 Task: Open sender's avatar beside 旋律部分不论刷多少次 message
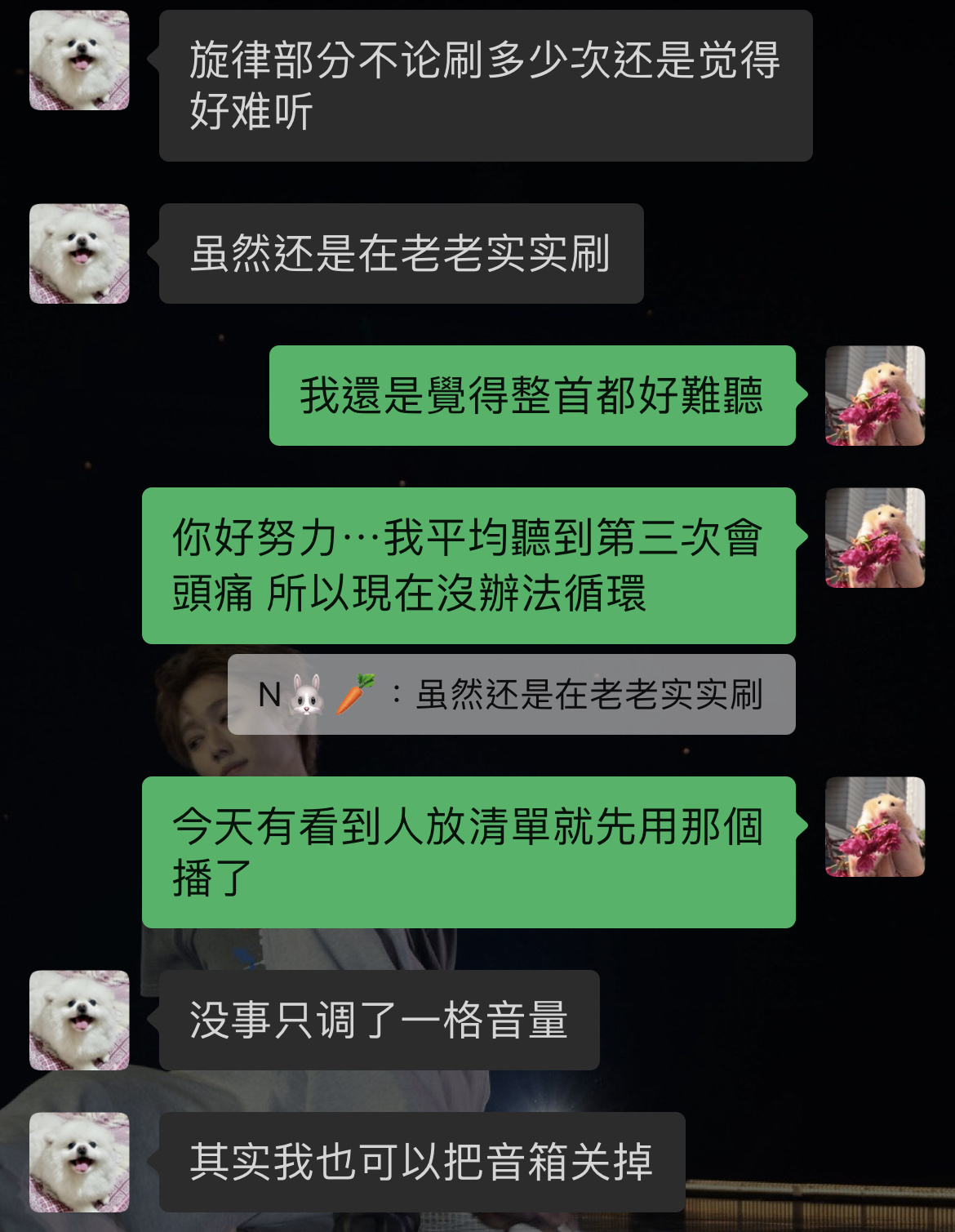pyautogui.click(x=79, y=60)
